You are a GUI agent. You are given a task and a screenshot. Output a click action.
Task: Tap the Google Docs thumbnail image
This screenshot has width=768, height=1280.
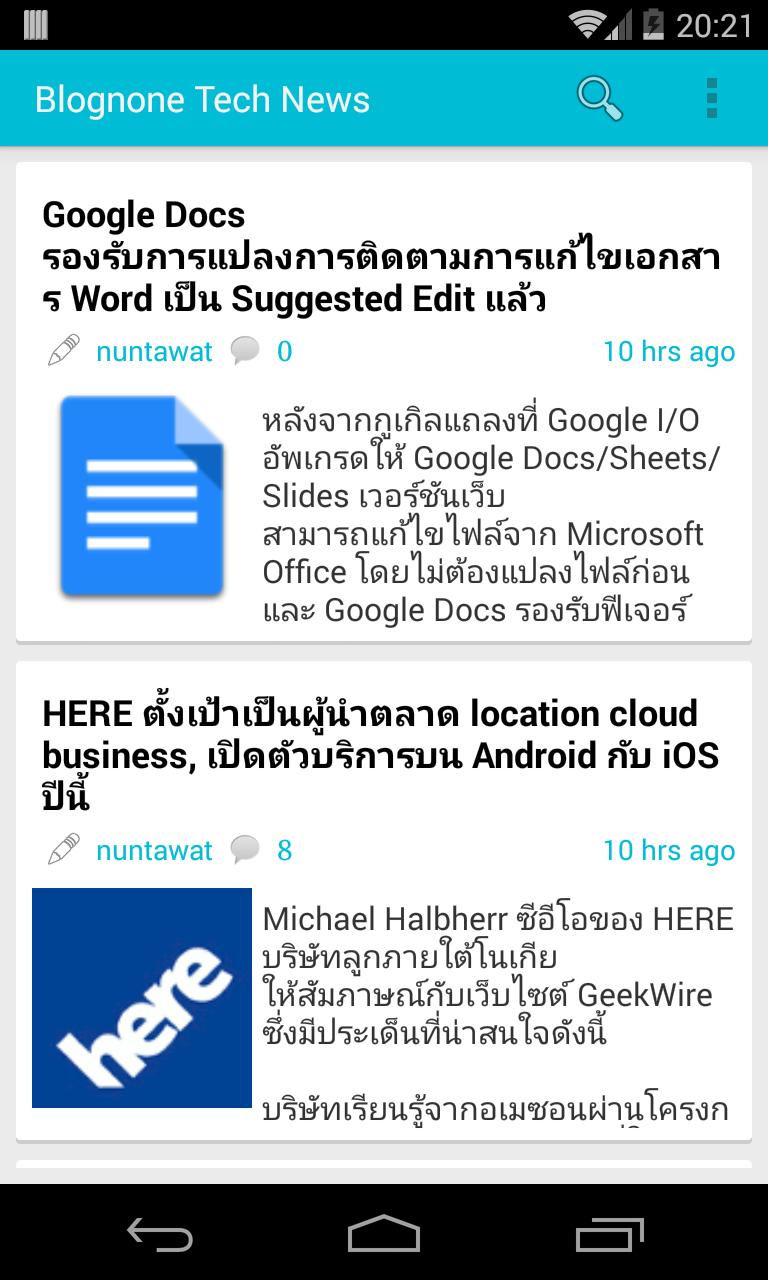141,497
